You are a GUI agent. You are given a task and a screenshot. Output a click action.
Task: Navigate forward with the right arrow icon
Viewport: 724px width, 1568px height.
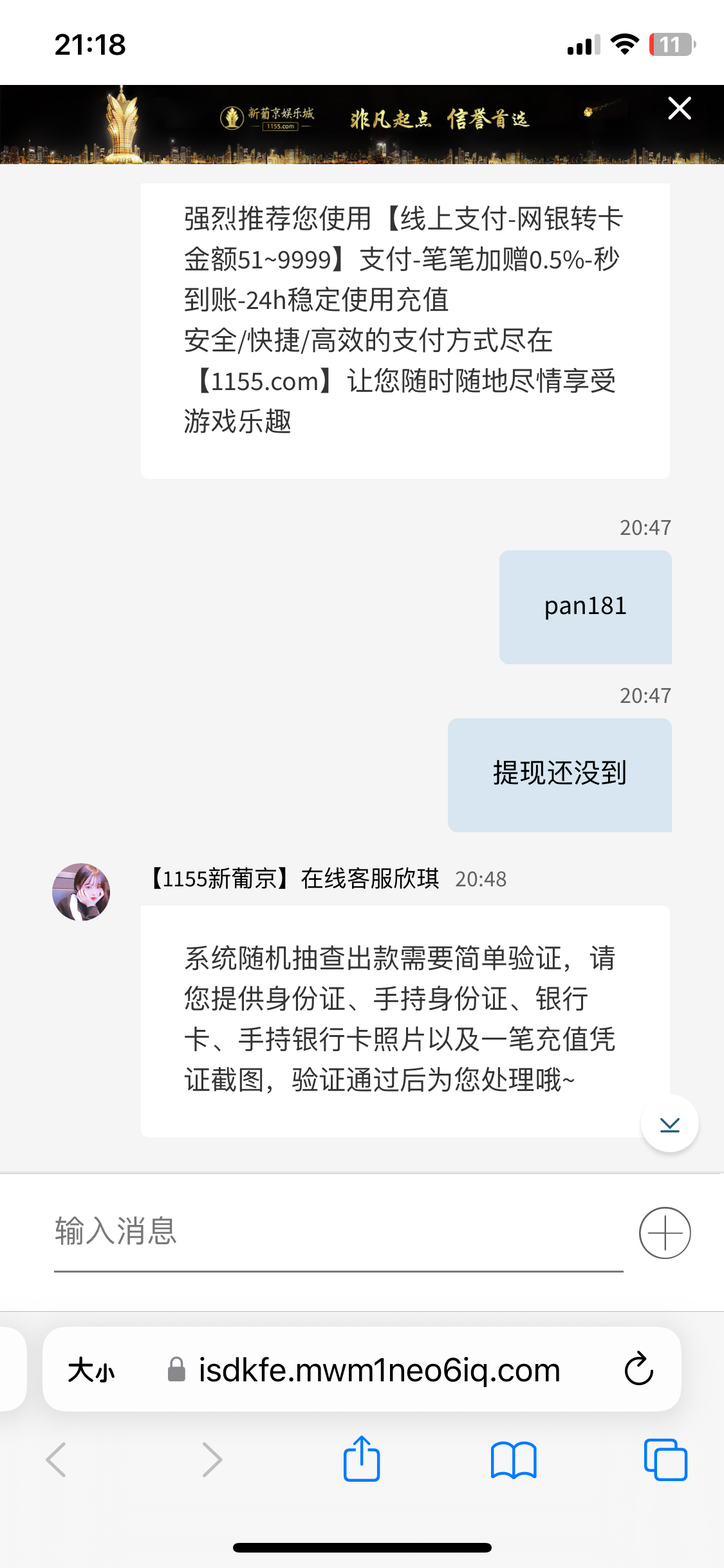pyautogui.click(x=210, y=1460)
